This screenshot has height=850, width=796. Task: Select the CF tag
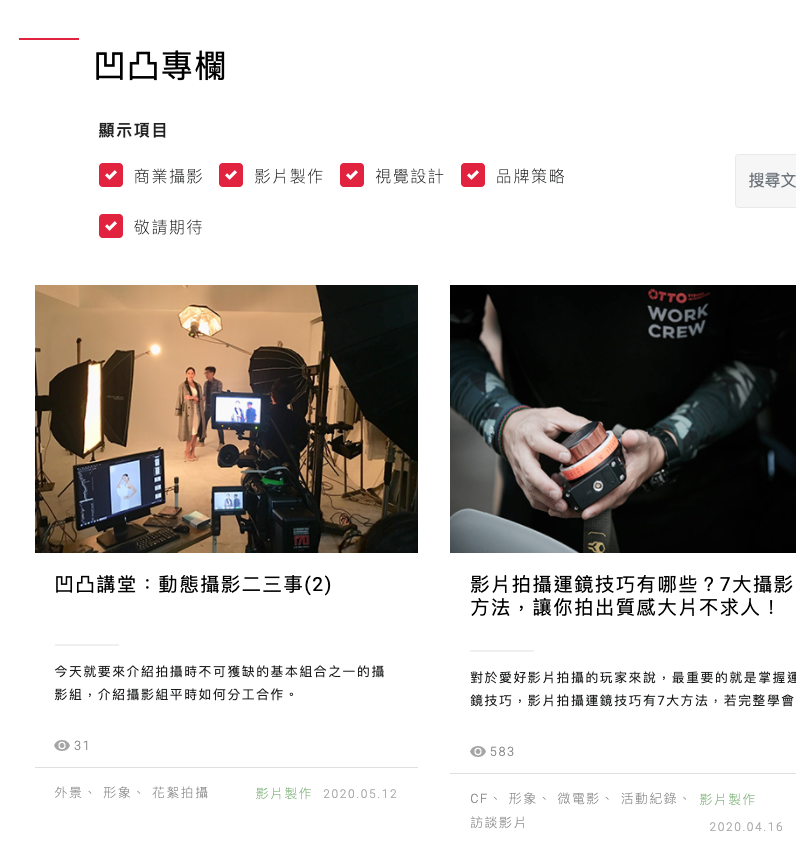pos(479,799)
